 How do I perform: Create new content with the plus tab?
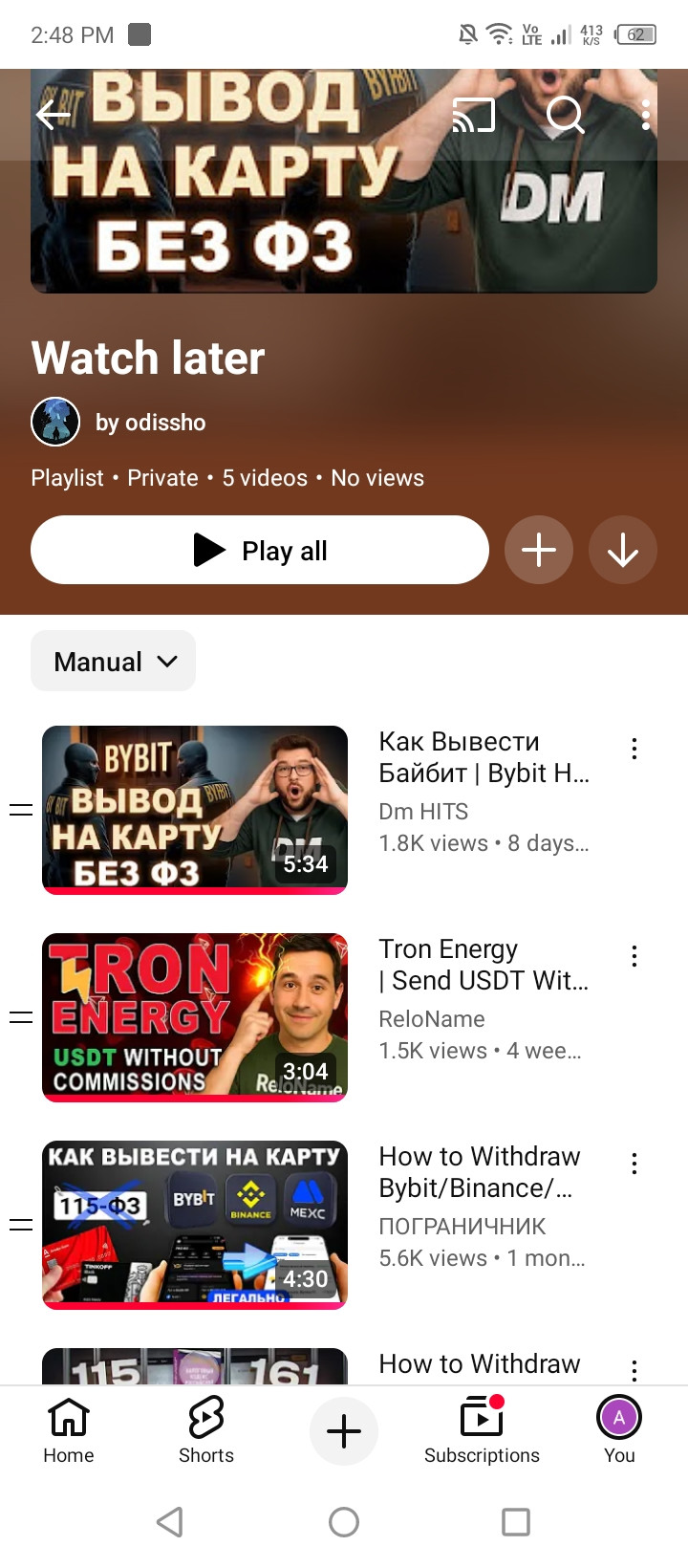tap(344, 1431)
